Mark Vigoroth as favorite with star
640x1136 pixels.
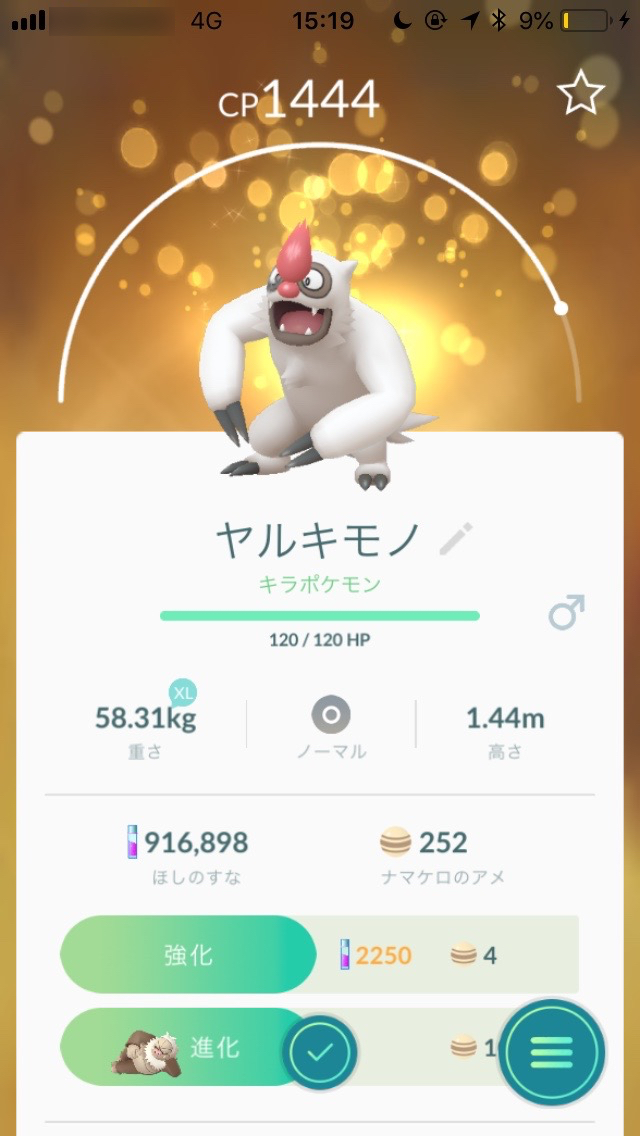pos(581,93)
